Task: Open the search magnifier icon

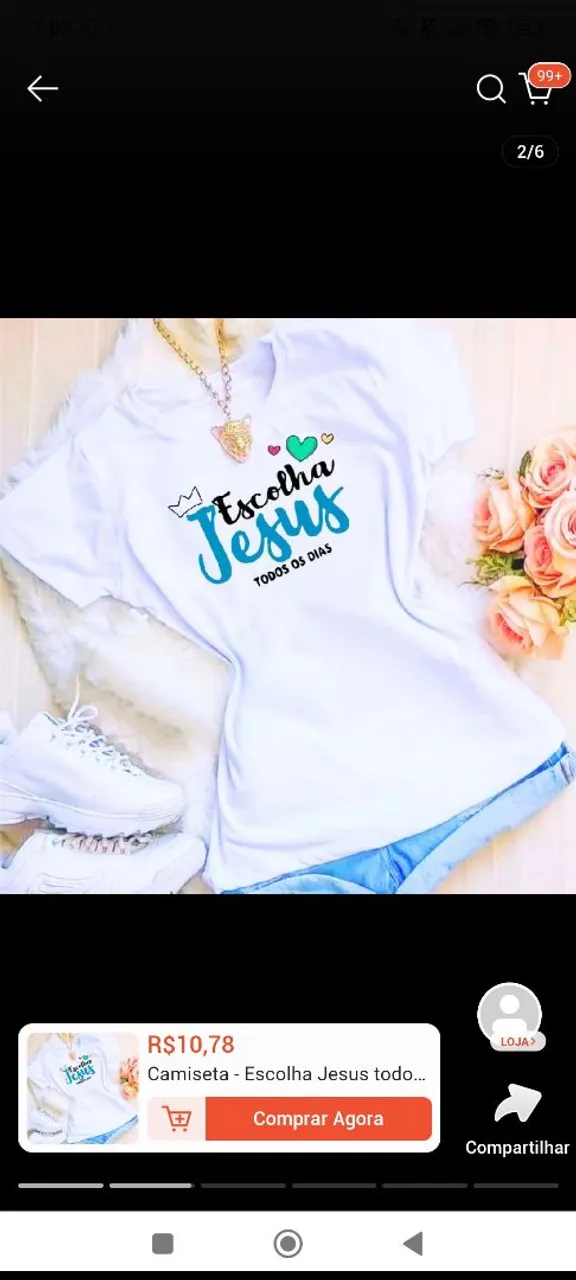Action: click(x=491, y=89)
